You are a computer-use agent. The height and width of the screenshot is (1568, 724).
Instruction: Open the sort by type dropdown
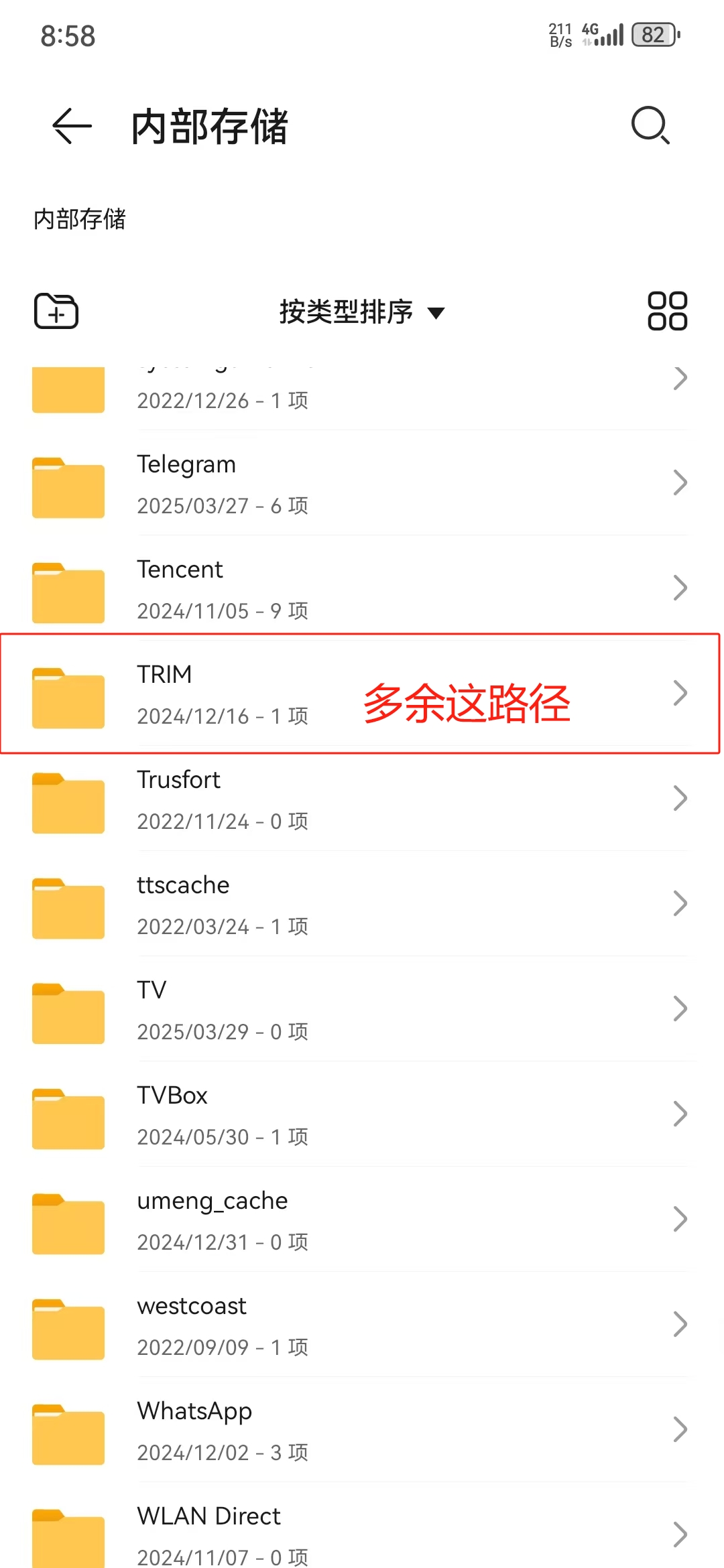coord(362,312)
